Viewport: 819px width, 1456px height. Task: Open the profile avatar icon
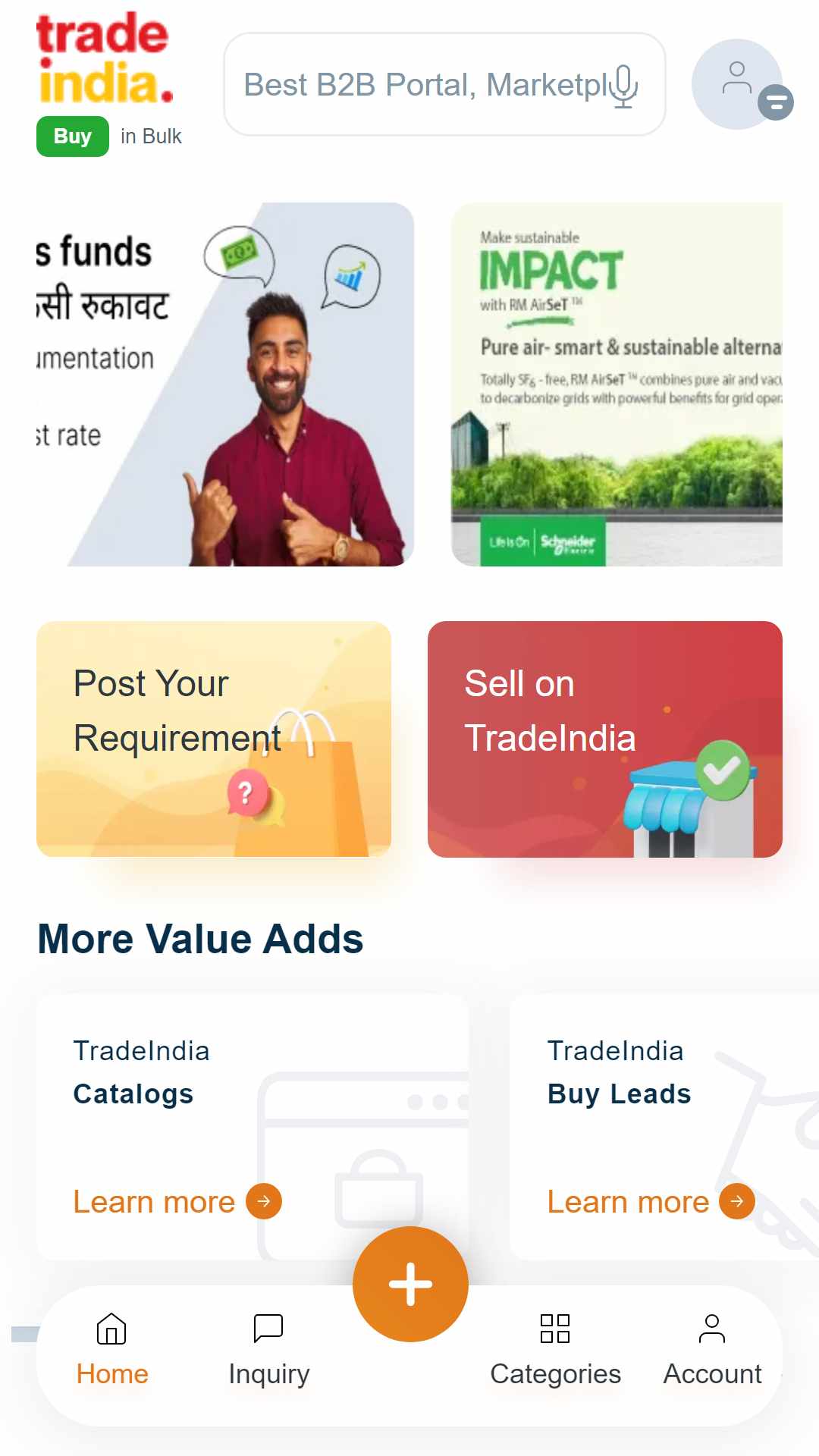pyautogui.click(x=737, y=84)
